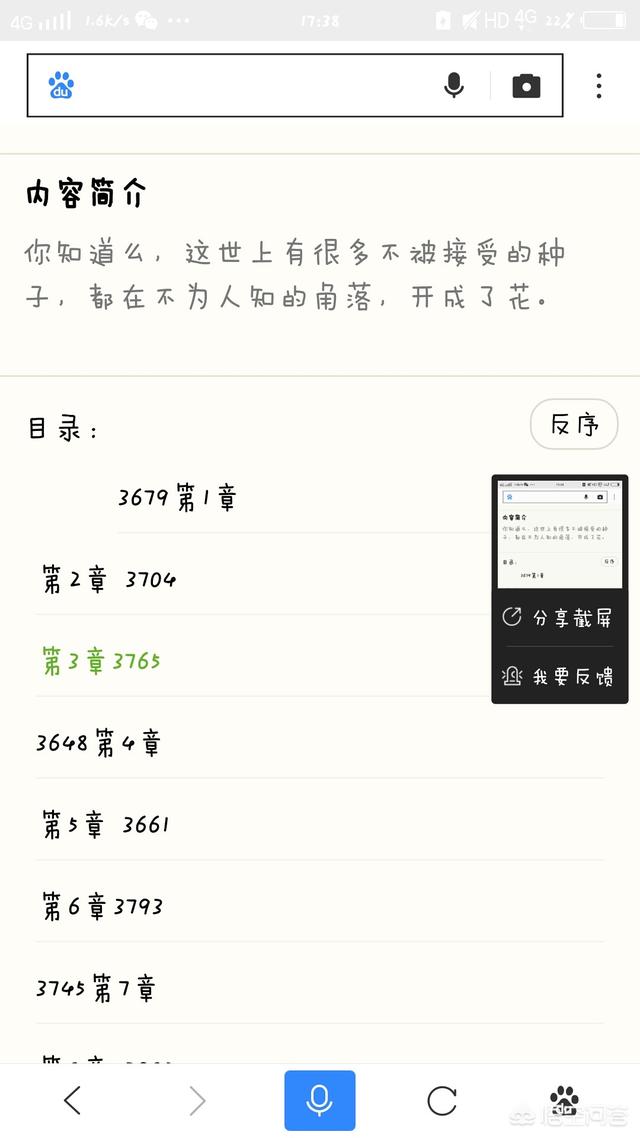Open chapter 第1章 3679
This screenshot has width=640, height=1138.
click(303, 499)
